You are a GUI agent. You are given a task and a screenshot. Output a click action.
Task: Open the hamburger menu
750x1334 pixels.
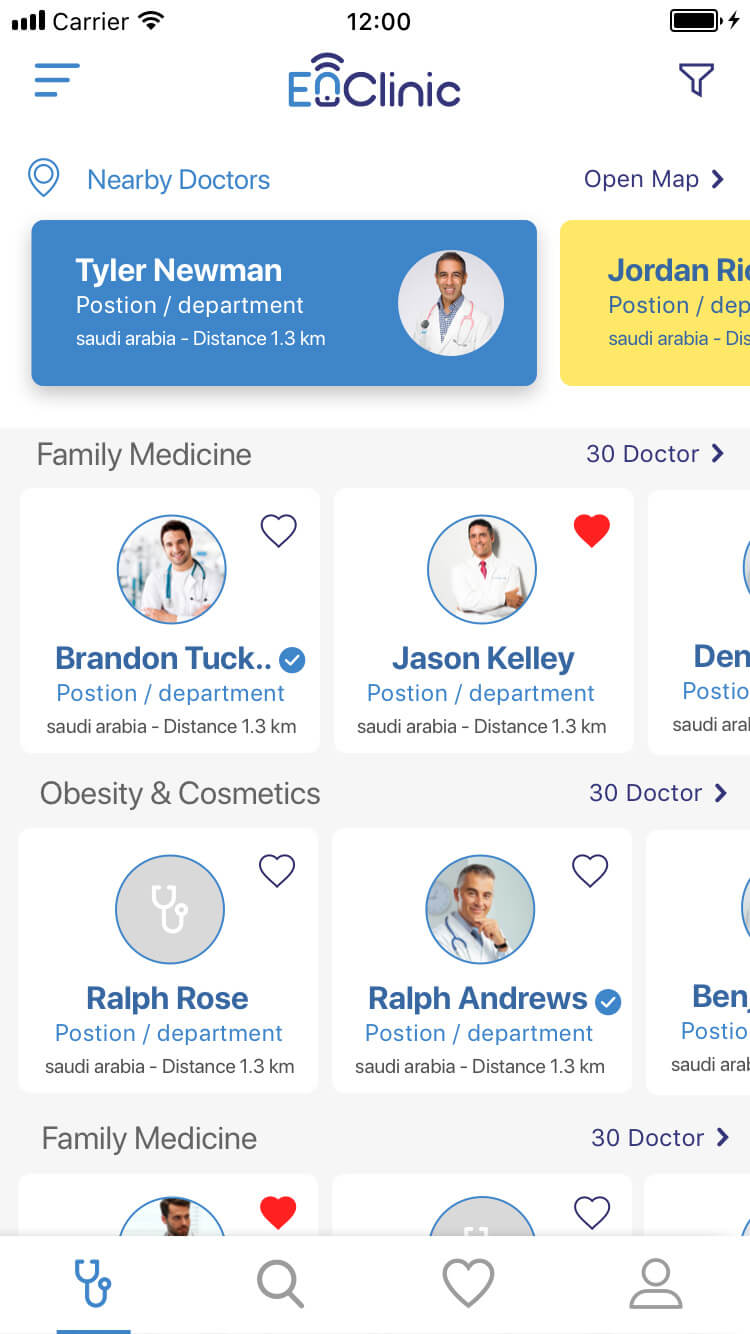click(x=57, y=80)
